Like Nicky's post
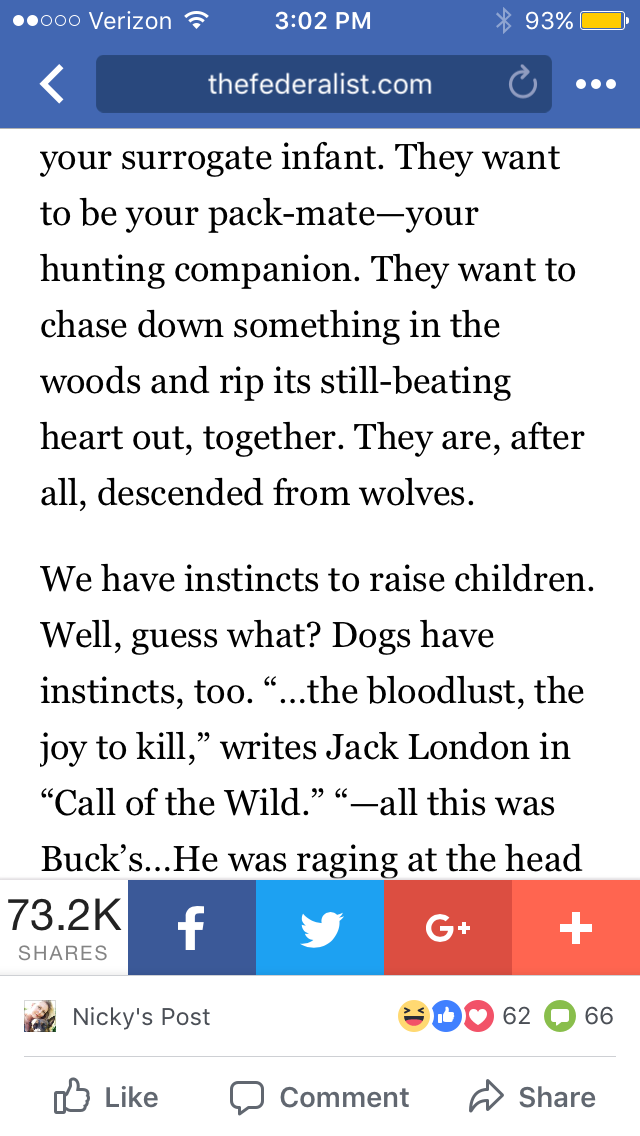640x1136 pixels. 105,1097
